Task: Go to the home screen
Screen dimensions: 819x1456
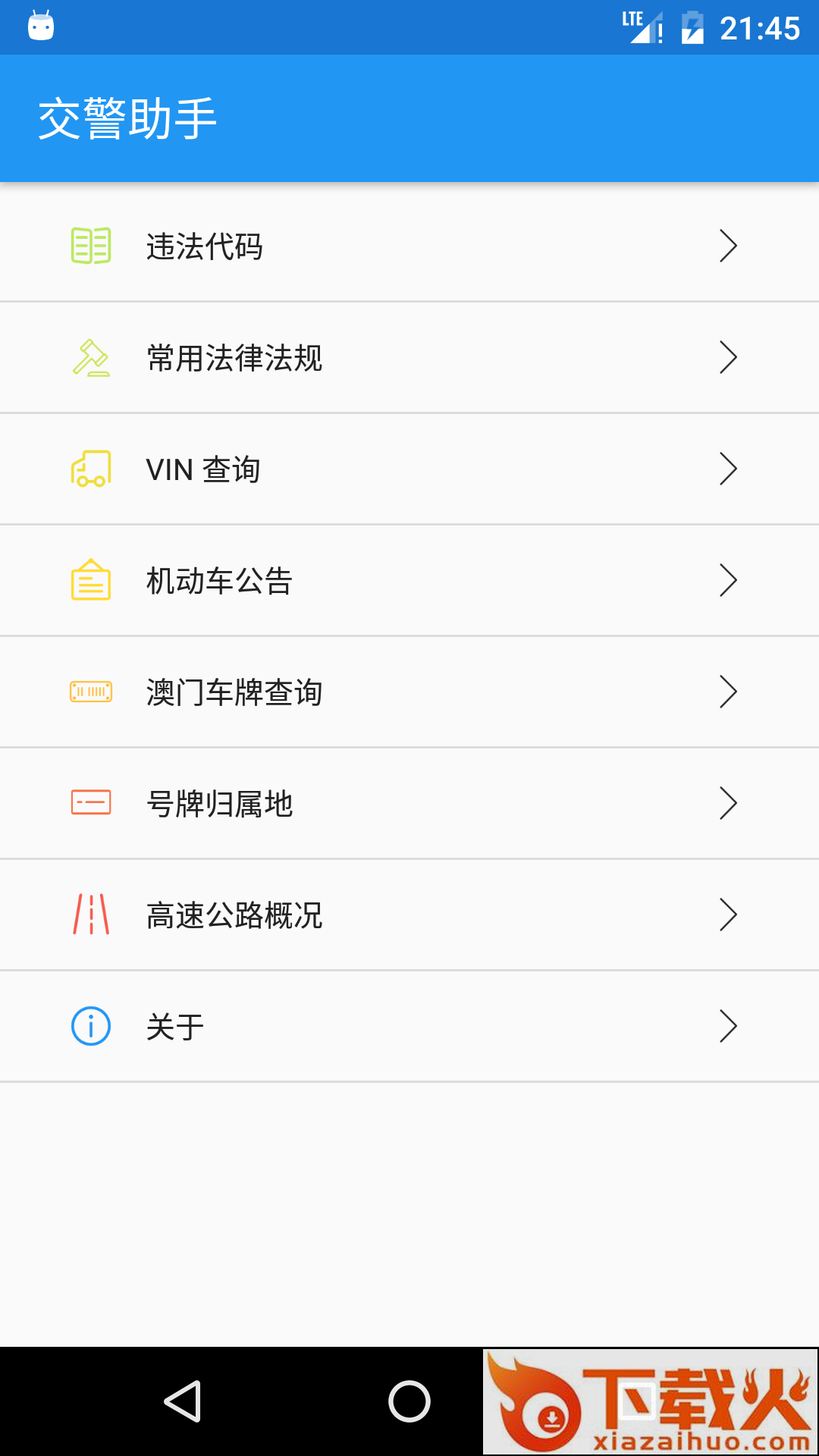Action: [409, 1401]
